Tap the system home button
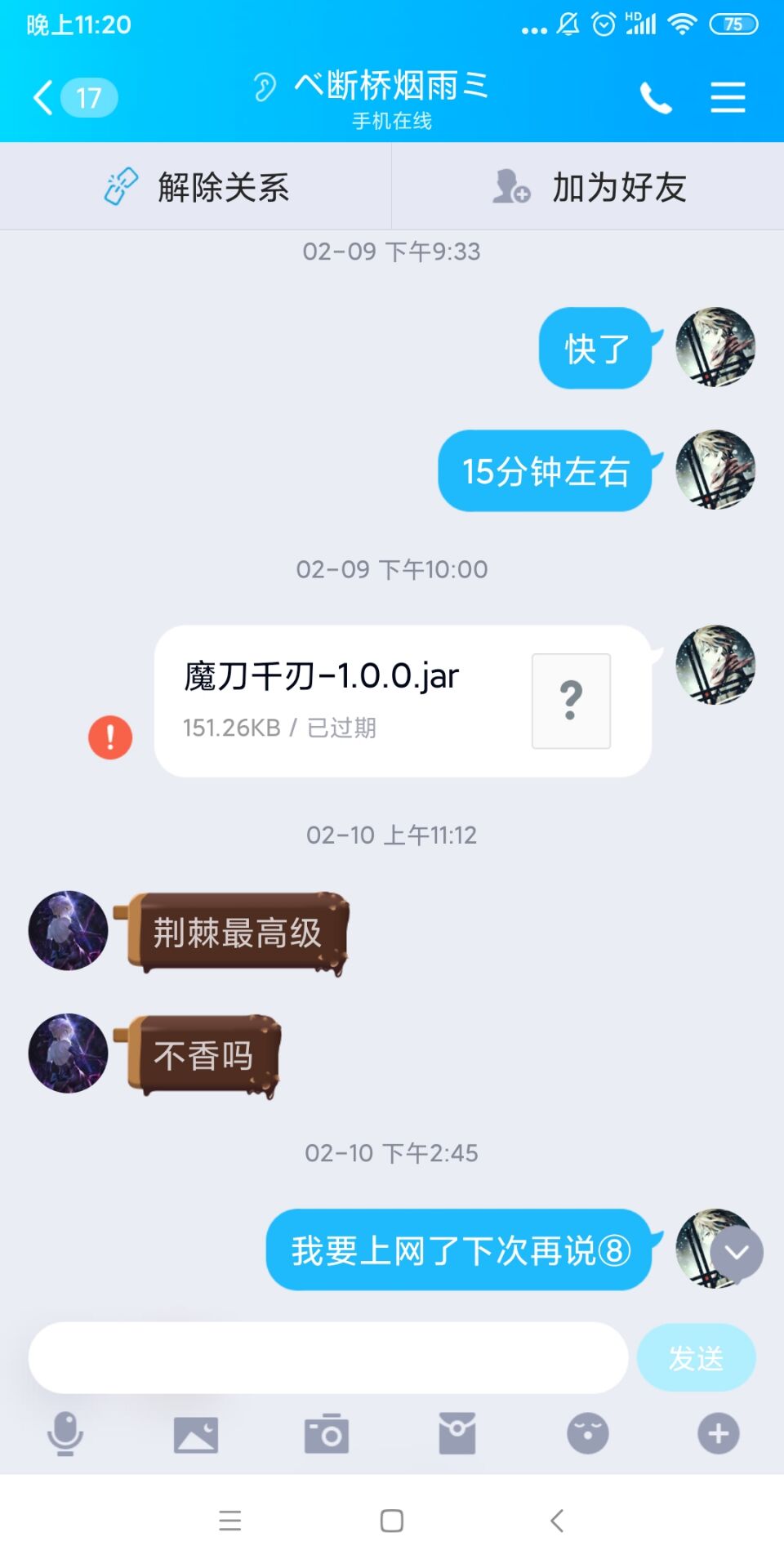The width and height of the screenshot is (784, 1568). (x=392, y=1521)
